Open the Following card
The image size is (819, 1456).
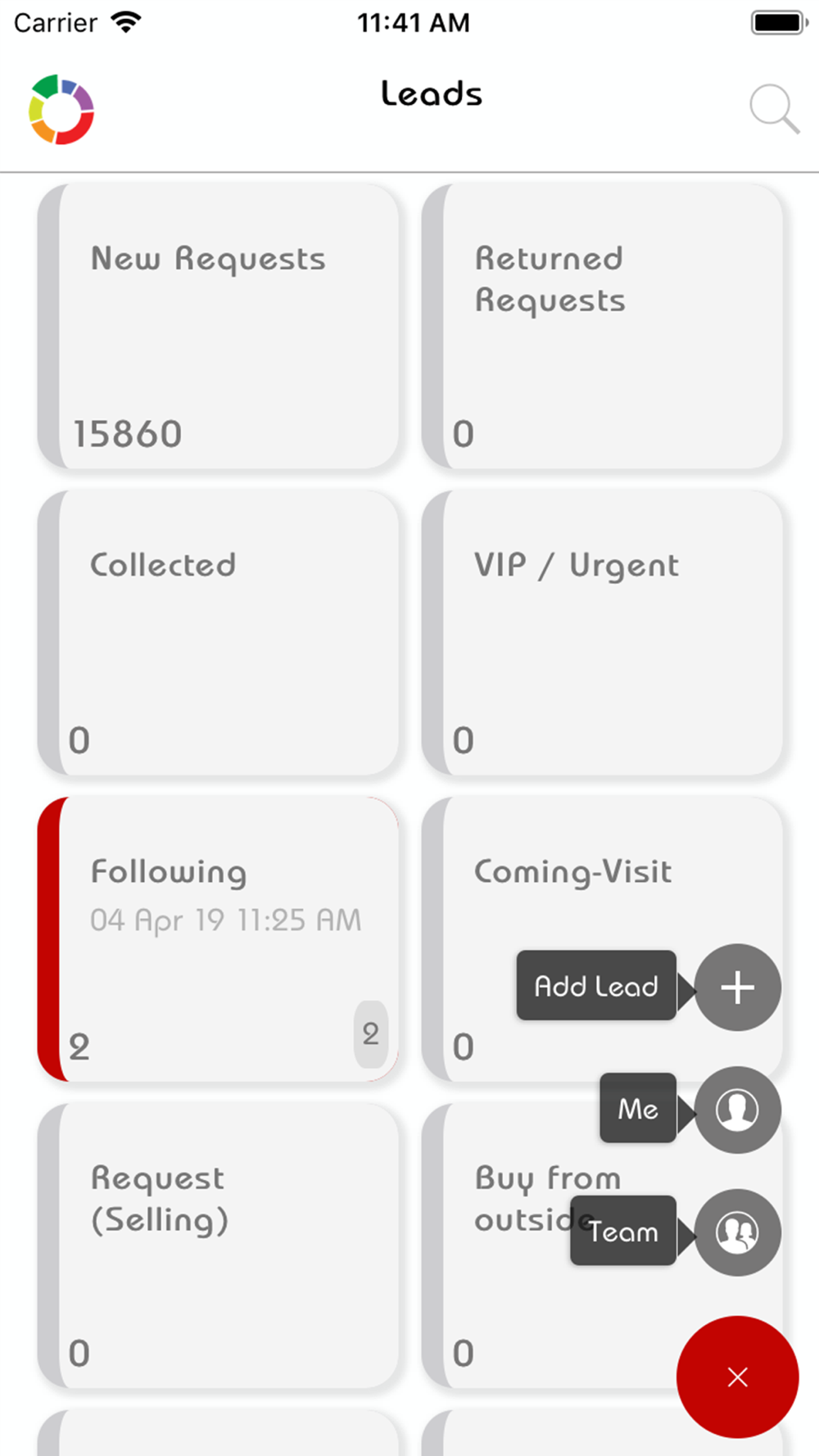(x=219, y=939)
